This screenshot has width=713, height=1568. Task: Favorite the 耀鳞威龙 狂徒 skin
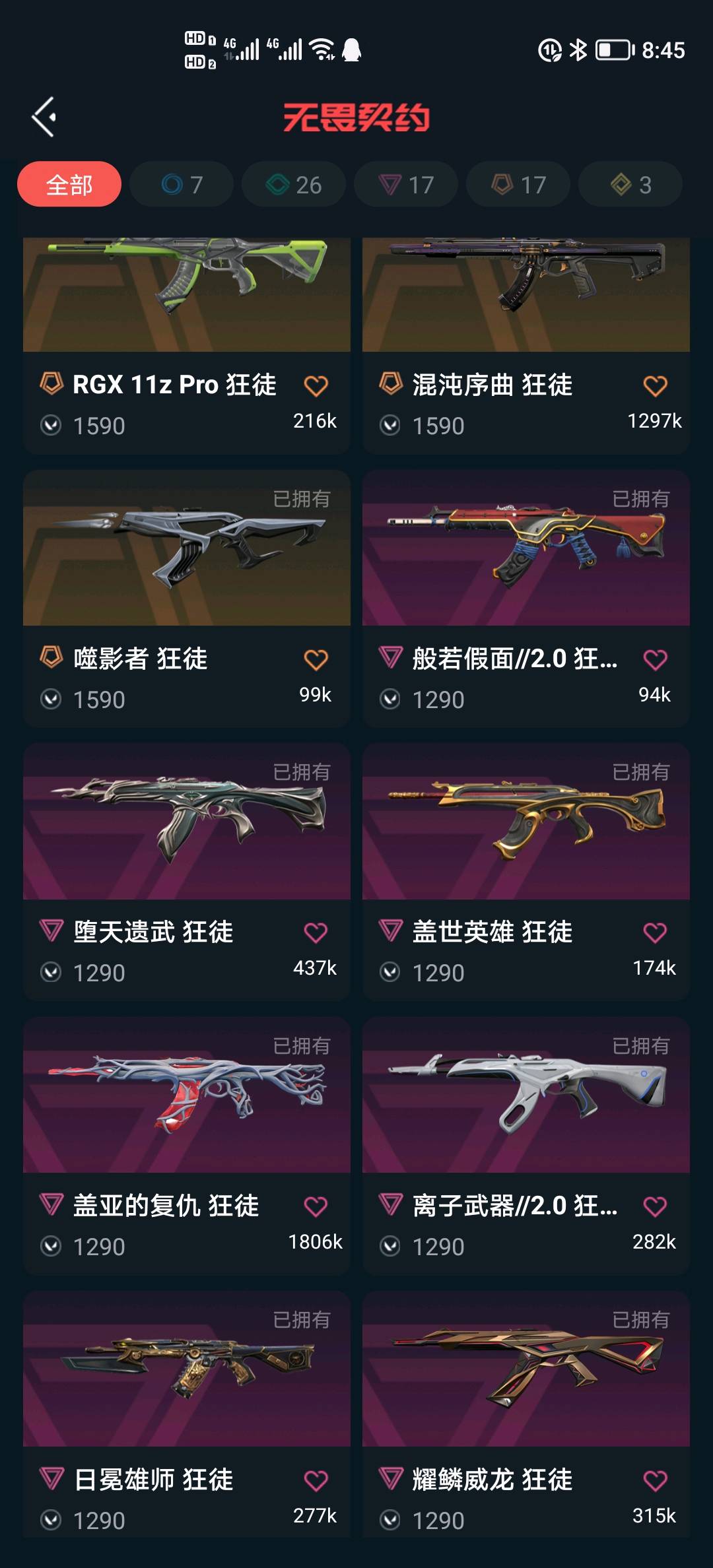(x=655, y=1480)
